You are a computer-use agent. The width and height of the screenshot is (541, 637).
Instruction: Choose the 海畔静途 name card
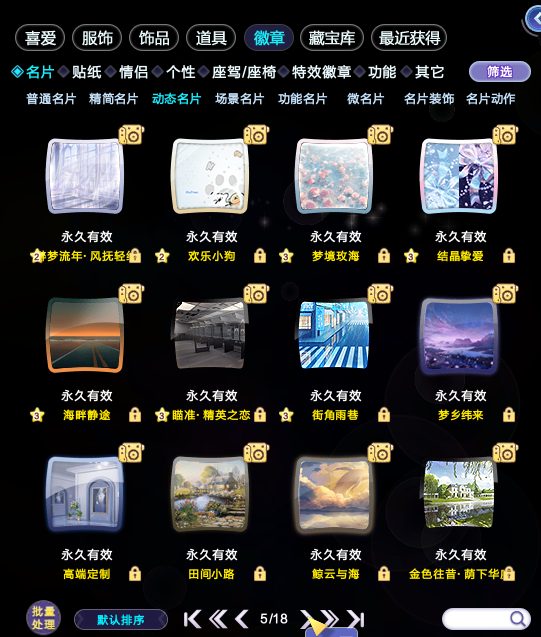click(85, 335)
